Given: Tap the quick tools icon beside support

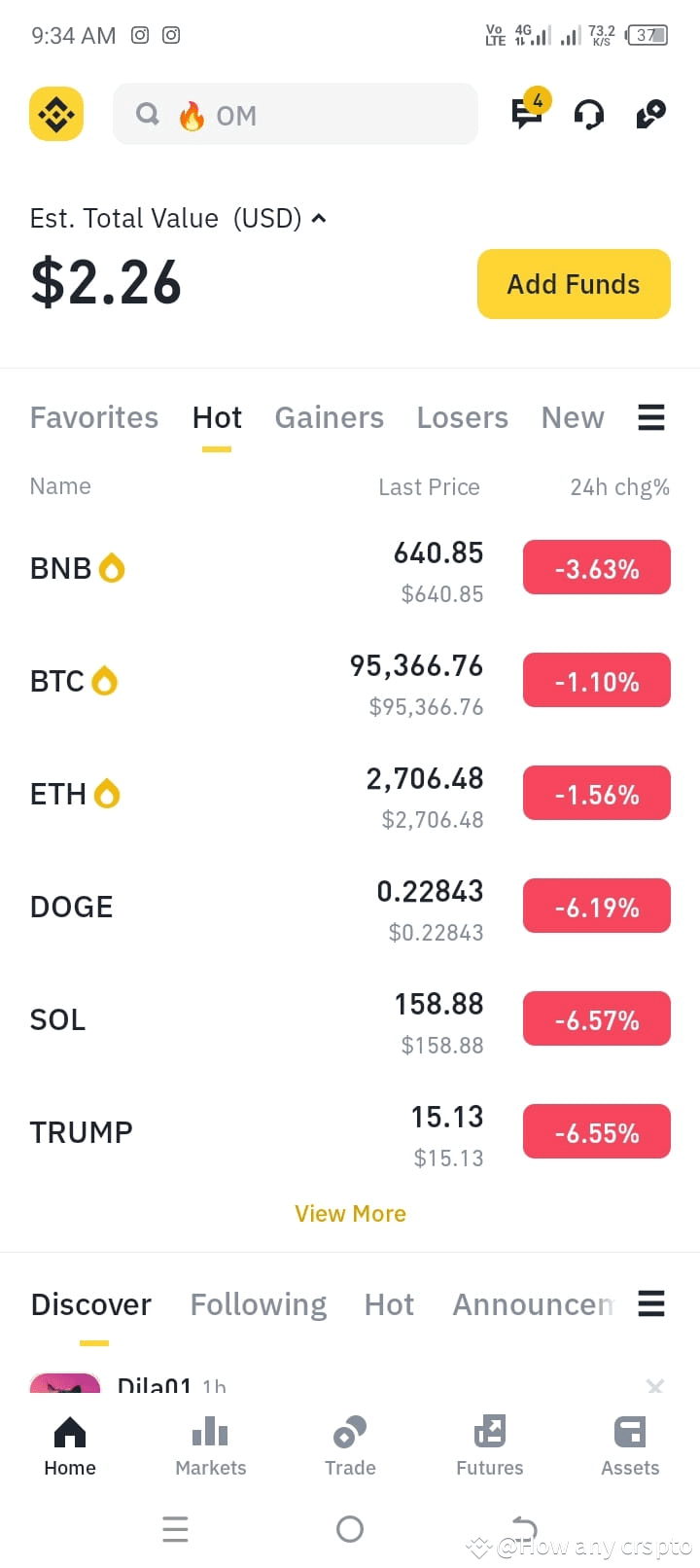Looking at the screenshot, I should (x=649, y=114).
